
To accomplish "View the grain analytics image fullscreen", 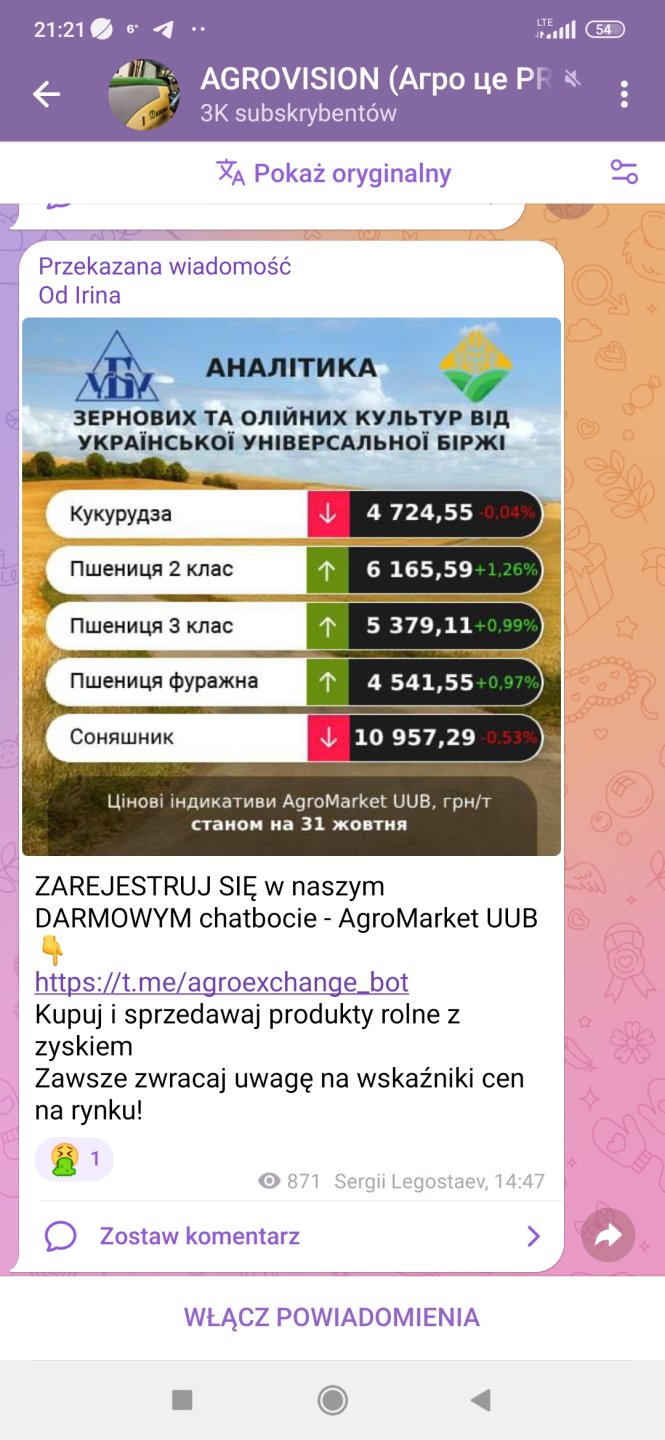I will pos(291,586).
